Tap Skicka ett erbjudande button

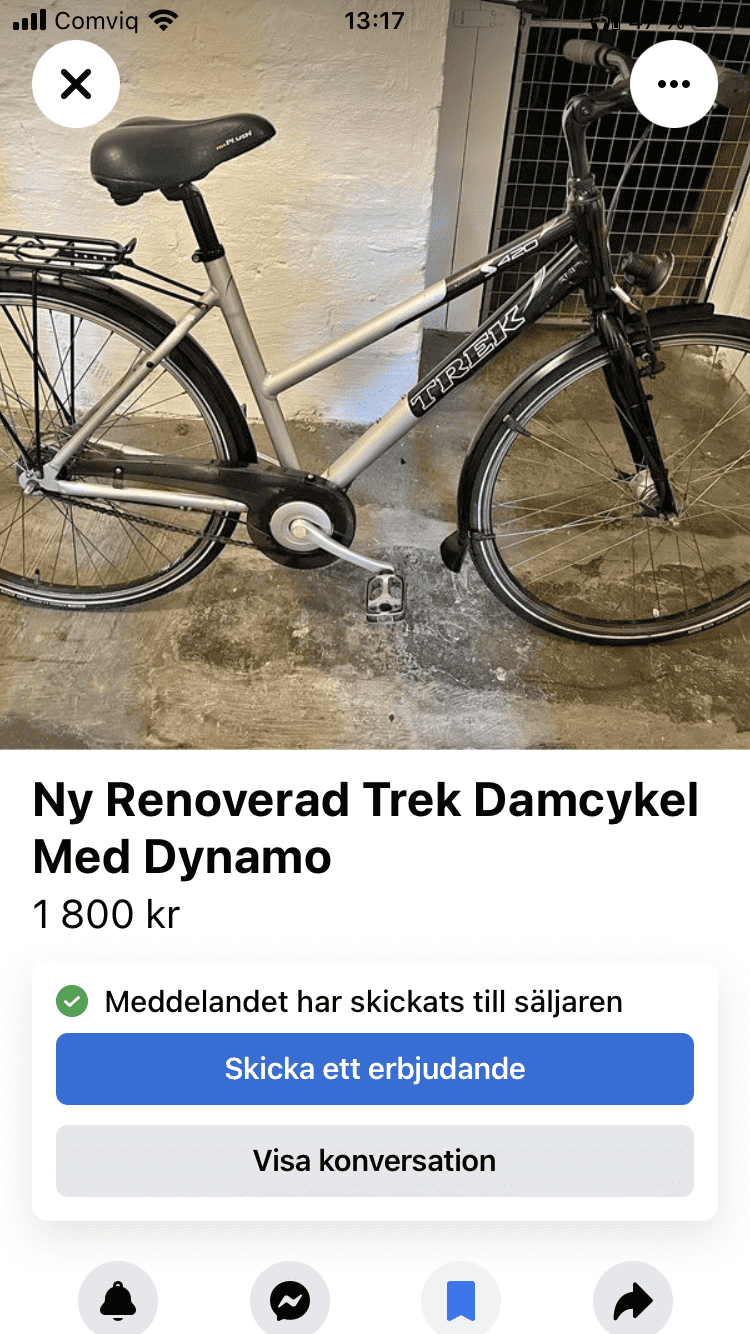coord(375,1069)
